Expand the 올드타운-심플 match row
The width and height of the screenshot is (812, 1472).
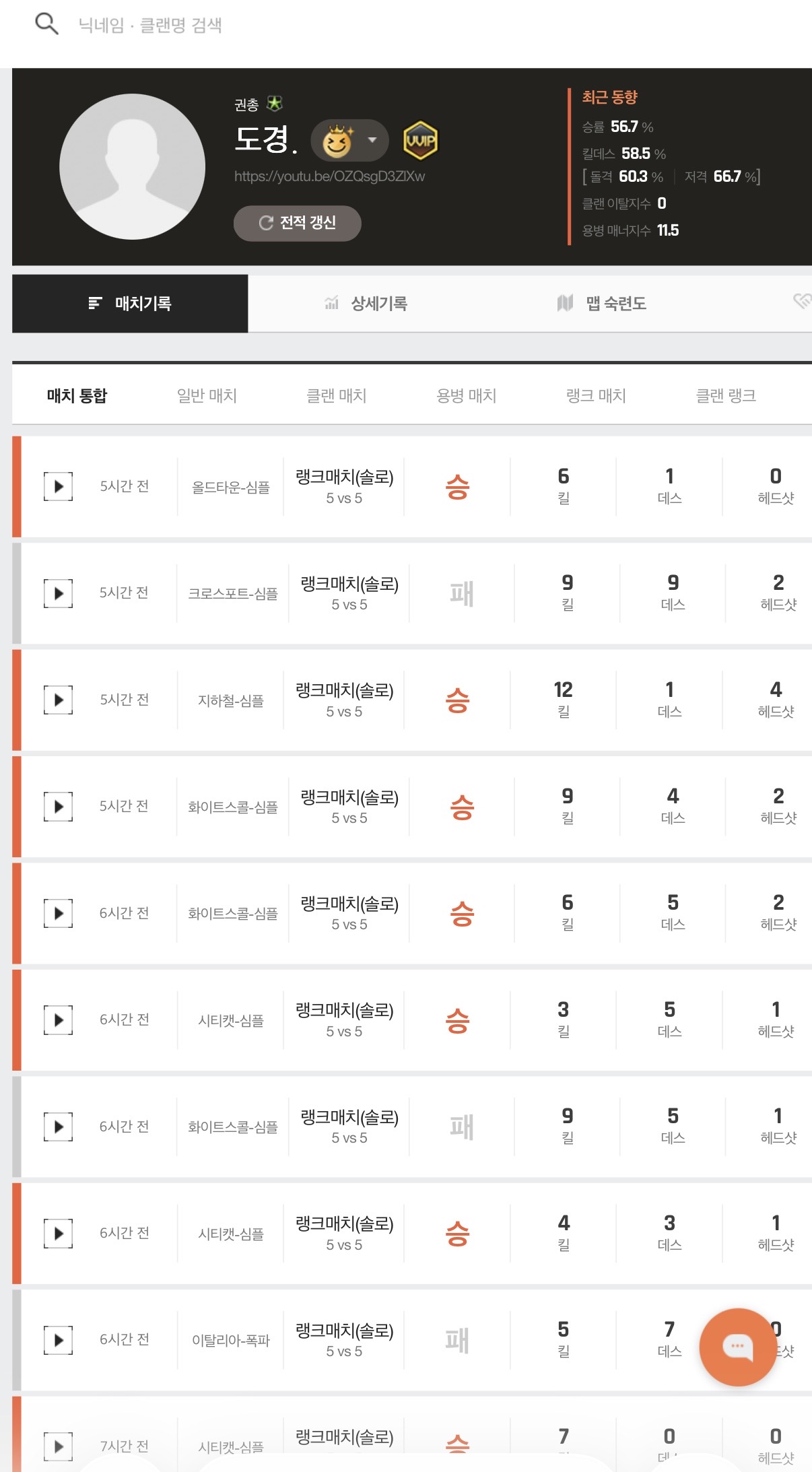(59, 486)
